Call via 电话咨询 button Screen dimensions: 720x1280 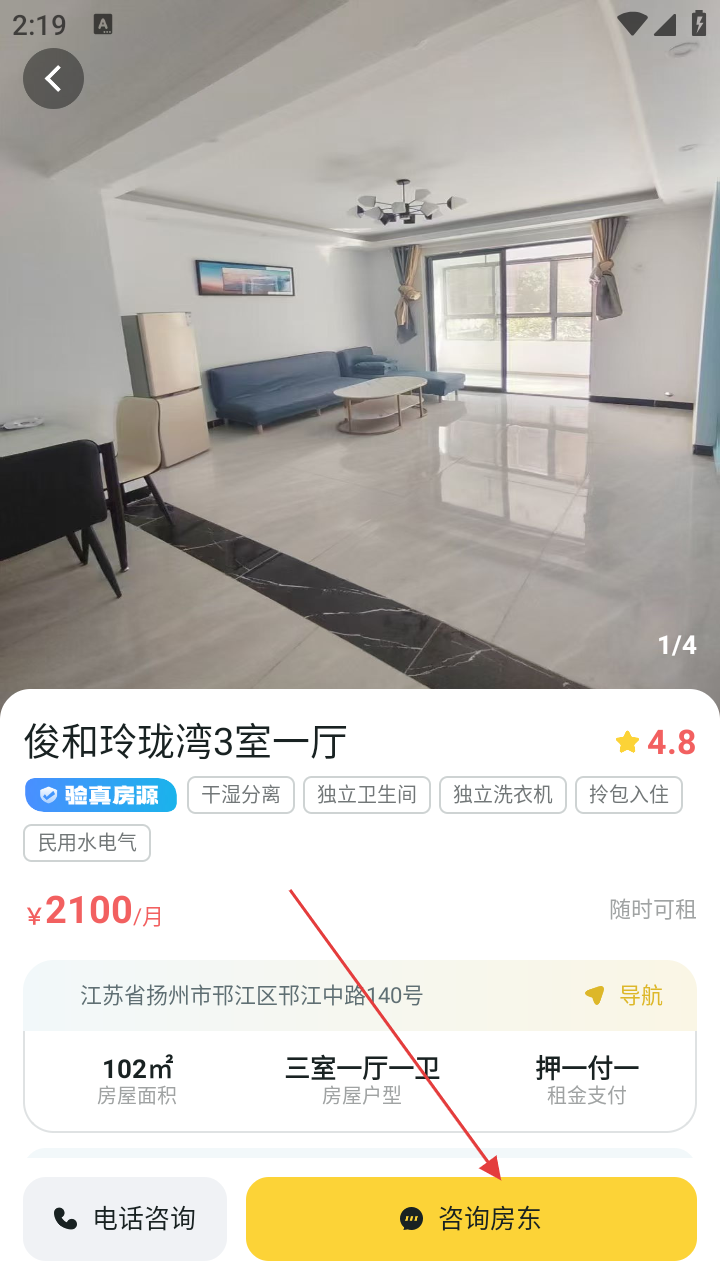[125, 1218]
